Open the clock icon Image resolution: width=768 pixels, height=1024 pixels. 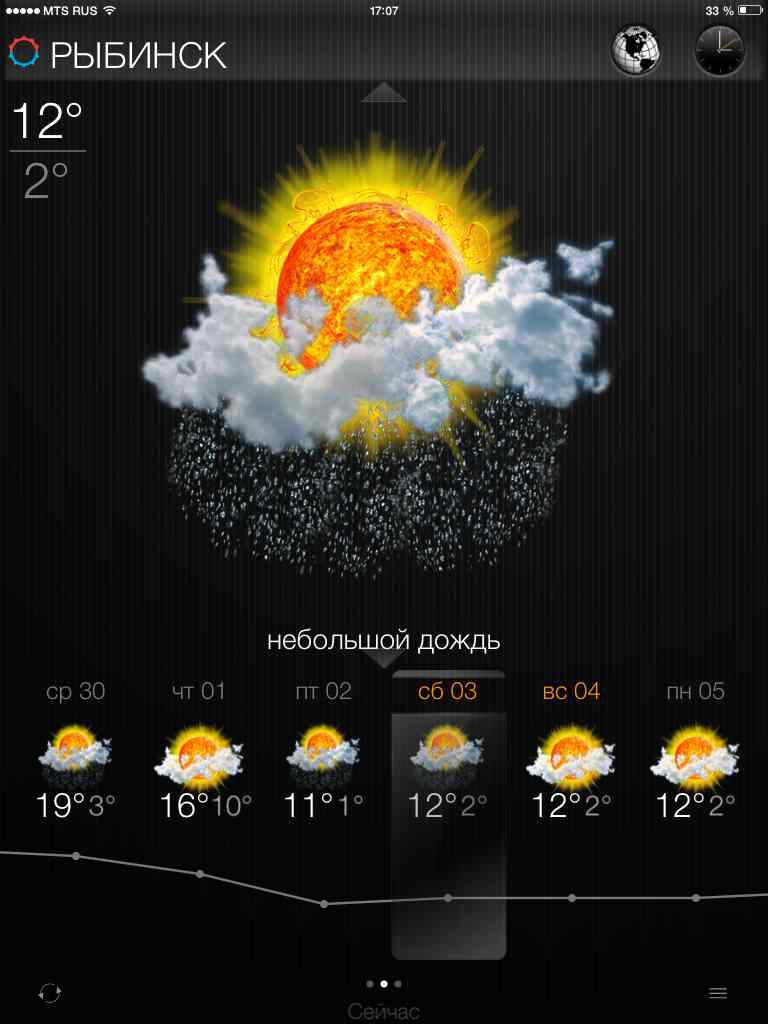coord(720,50)
